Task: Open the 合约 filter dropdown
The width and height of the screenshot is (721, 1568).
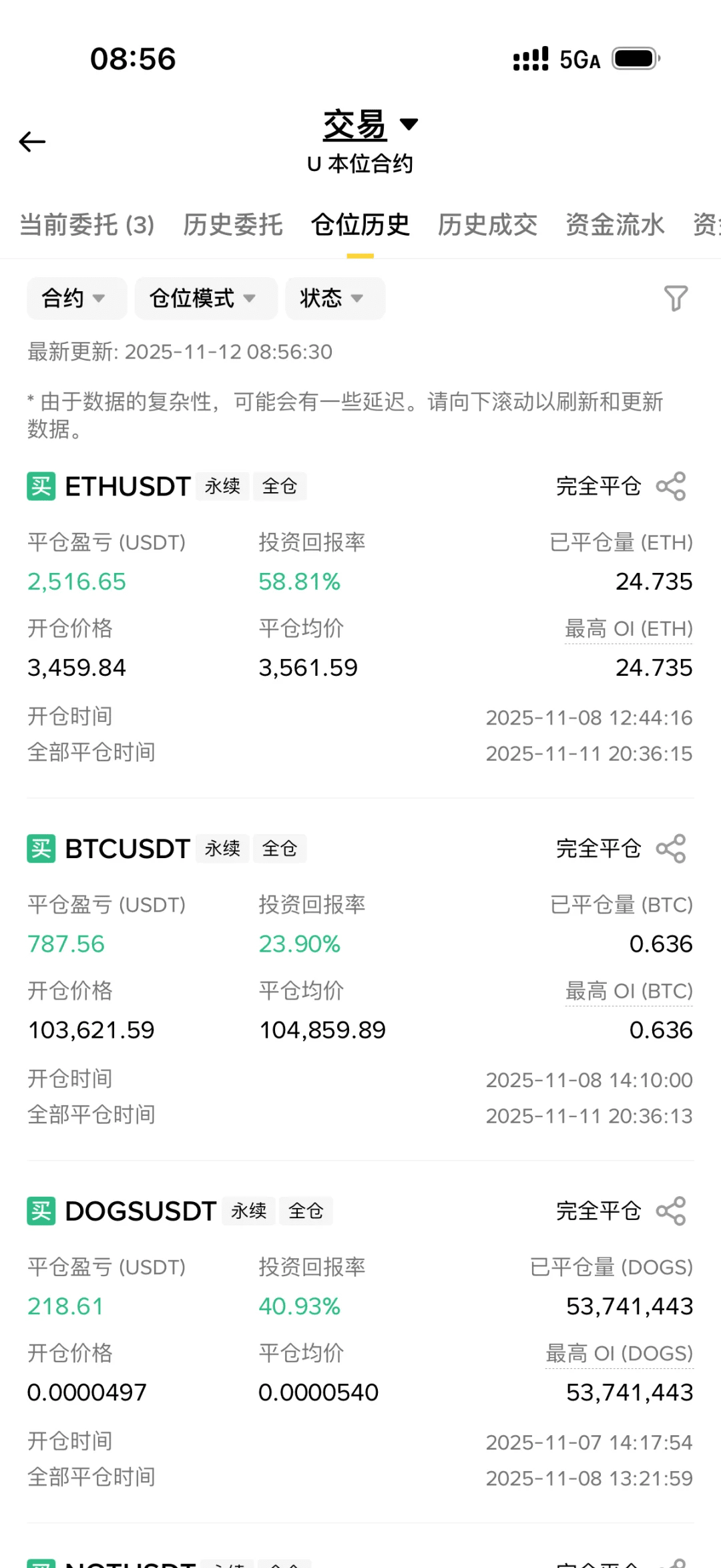Action: [x=75, y=299]
